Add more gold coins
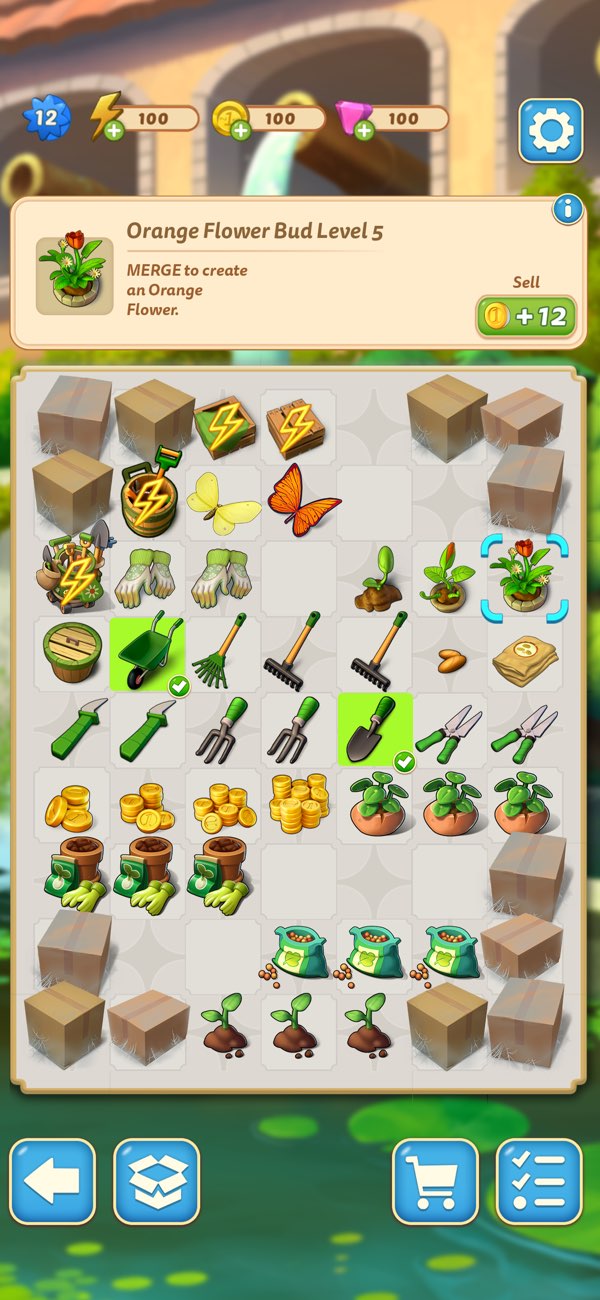 point(239,131)
